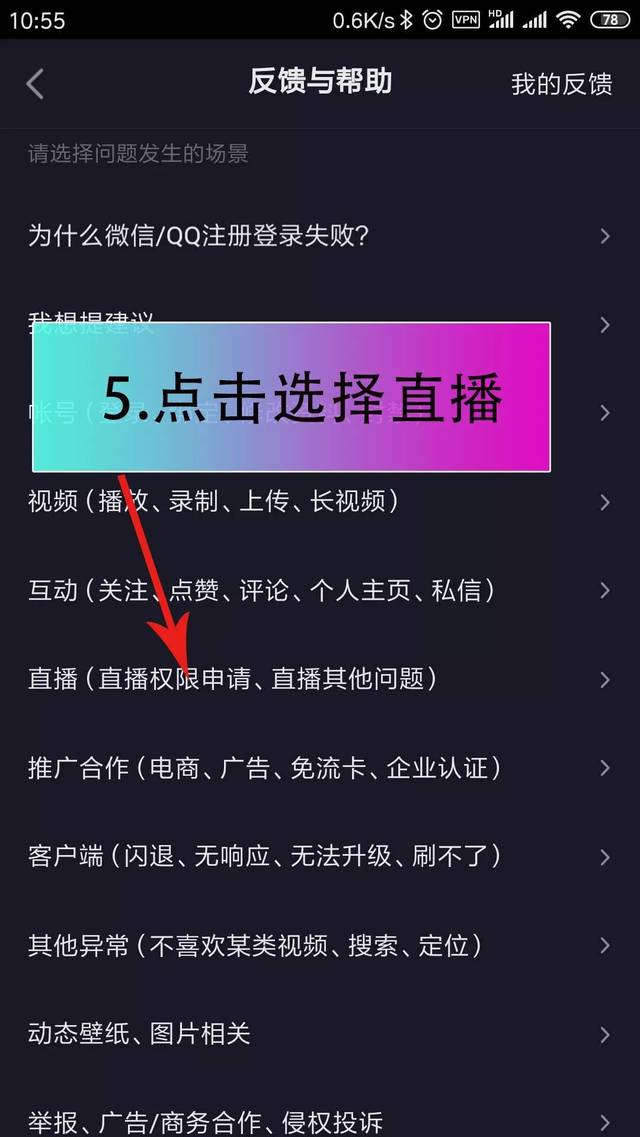Choose the 直播 (直播权限申请) row
640x1137 pixels.
tap(320, 679)
